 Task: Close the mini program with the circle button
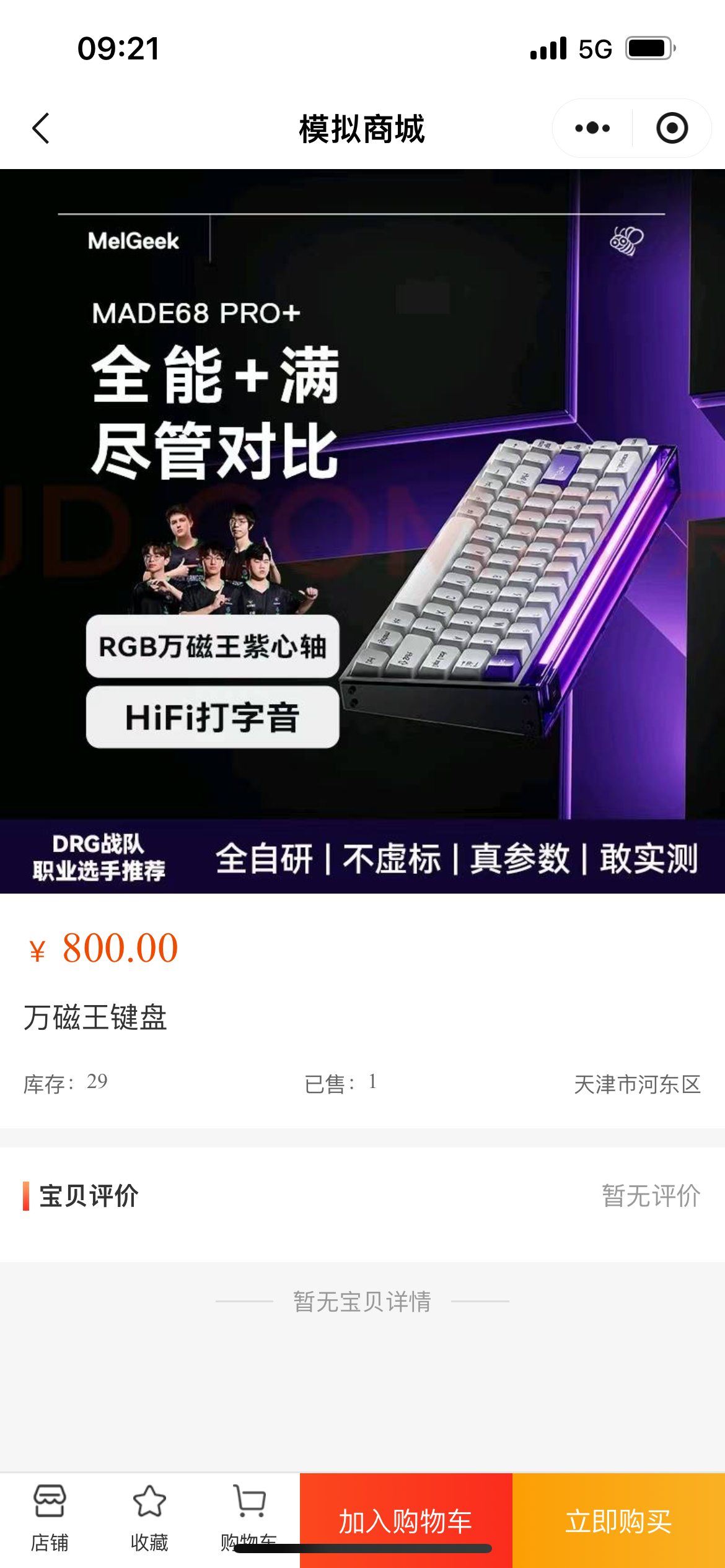click(x=672, y=129)
